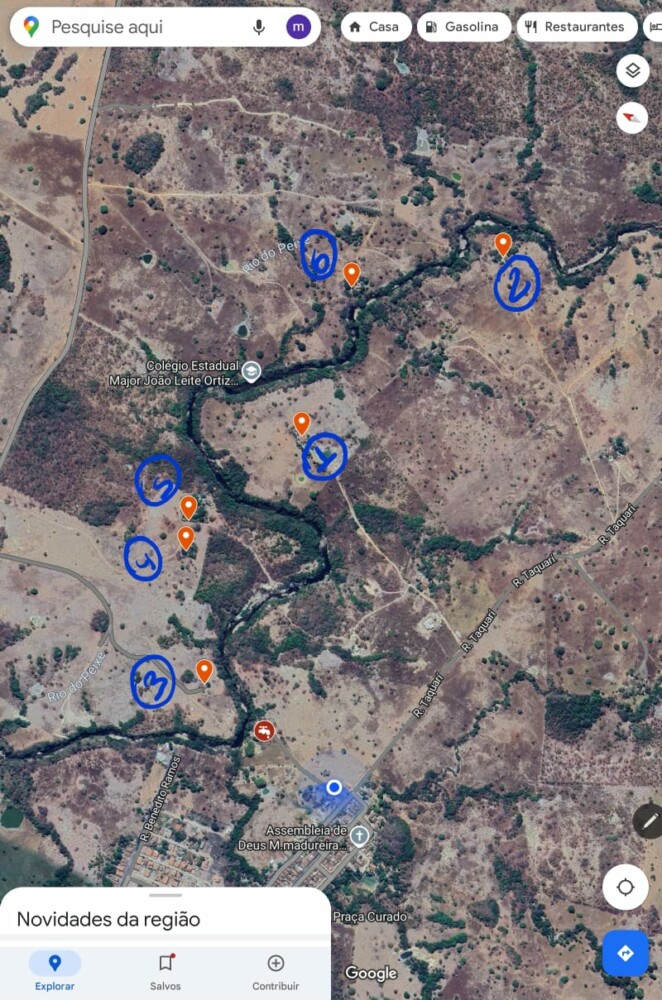
Task: Switch to the Explorar tab
Action: [x=55, y=970]
